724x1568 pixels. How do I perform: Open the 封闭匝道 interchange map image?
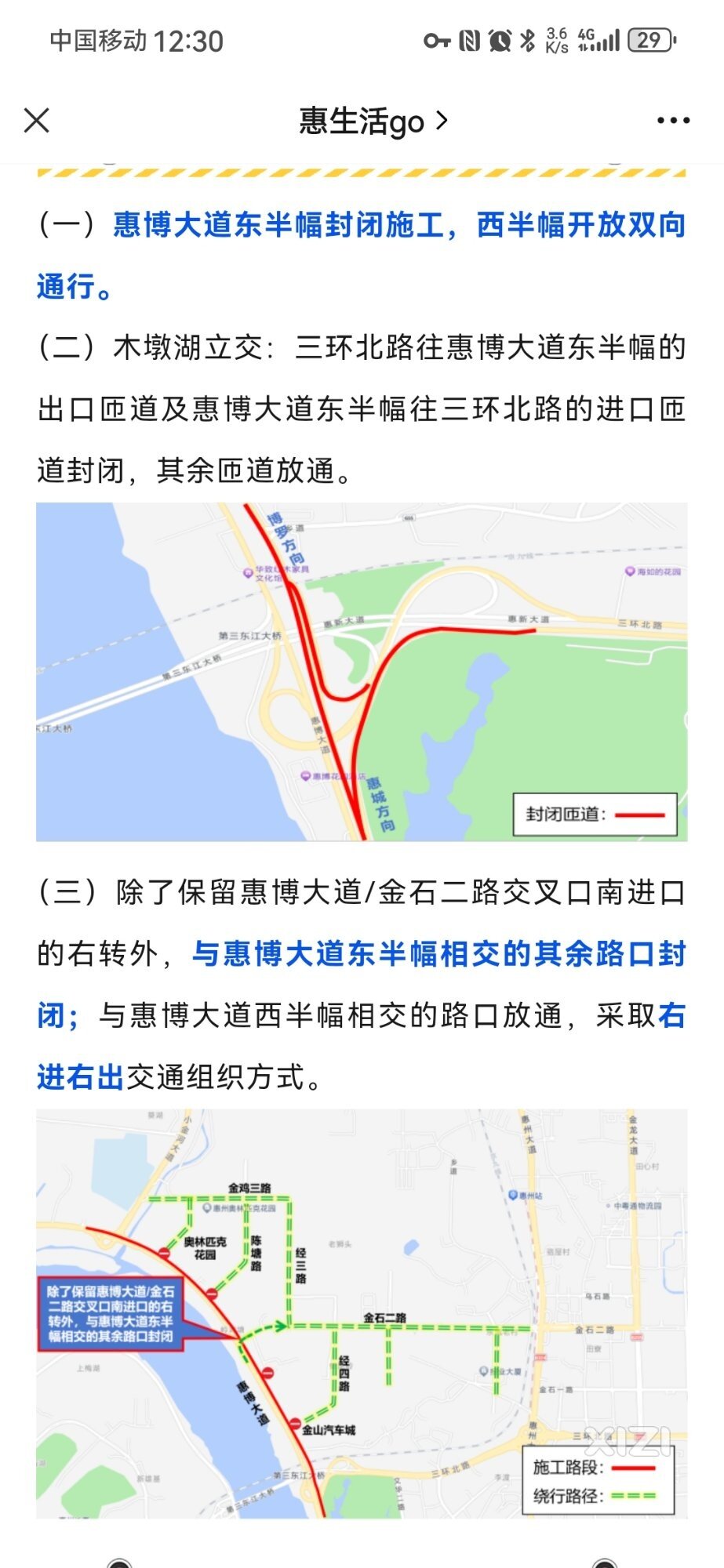pos(362,672)
